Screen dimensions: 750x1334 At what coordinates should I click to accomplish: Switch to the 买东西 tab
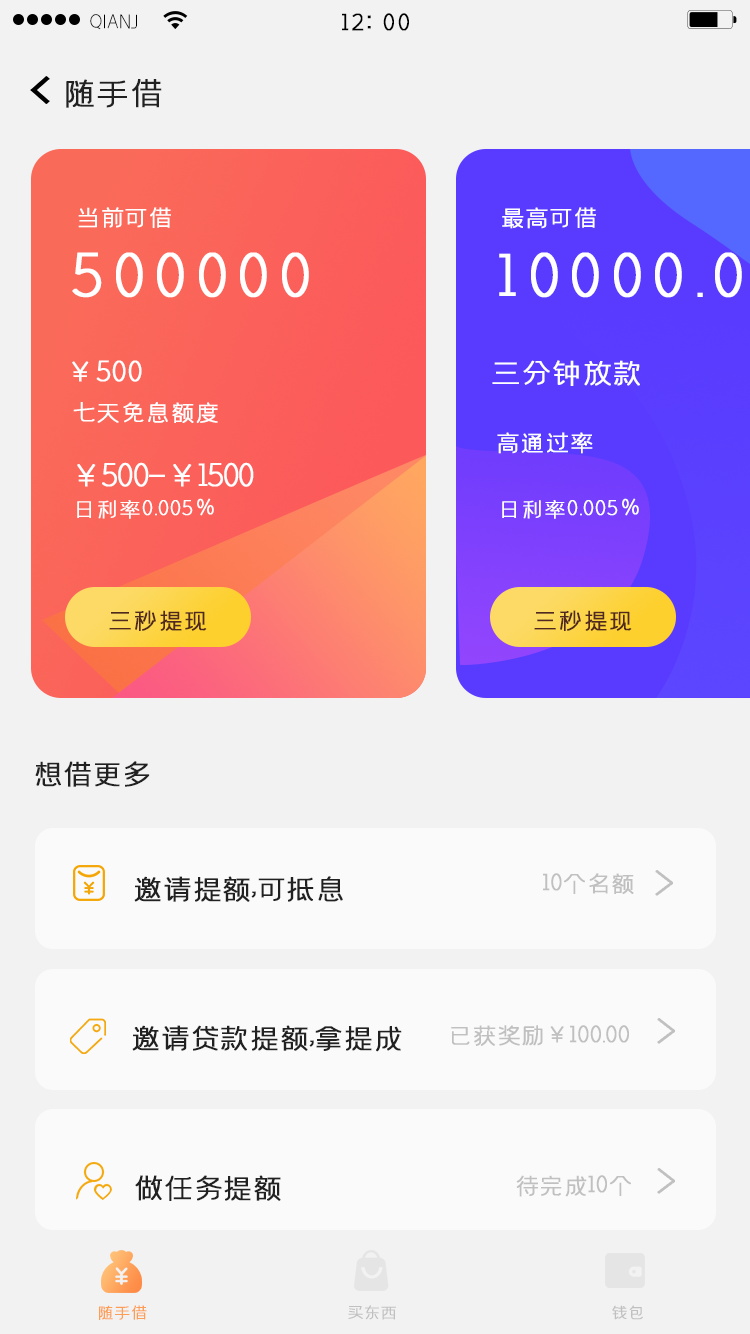coord(371,1283)
